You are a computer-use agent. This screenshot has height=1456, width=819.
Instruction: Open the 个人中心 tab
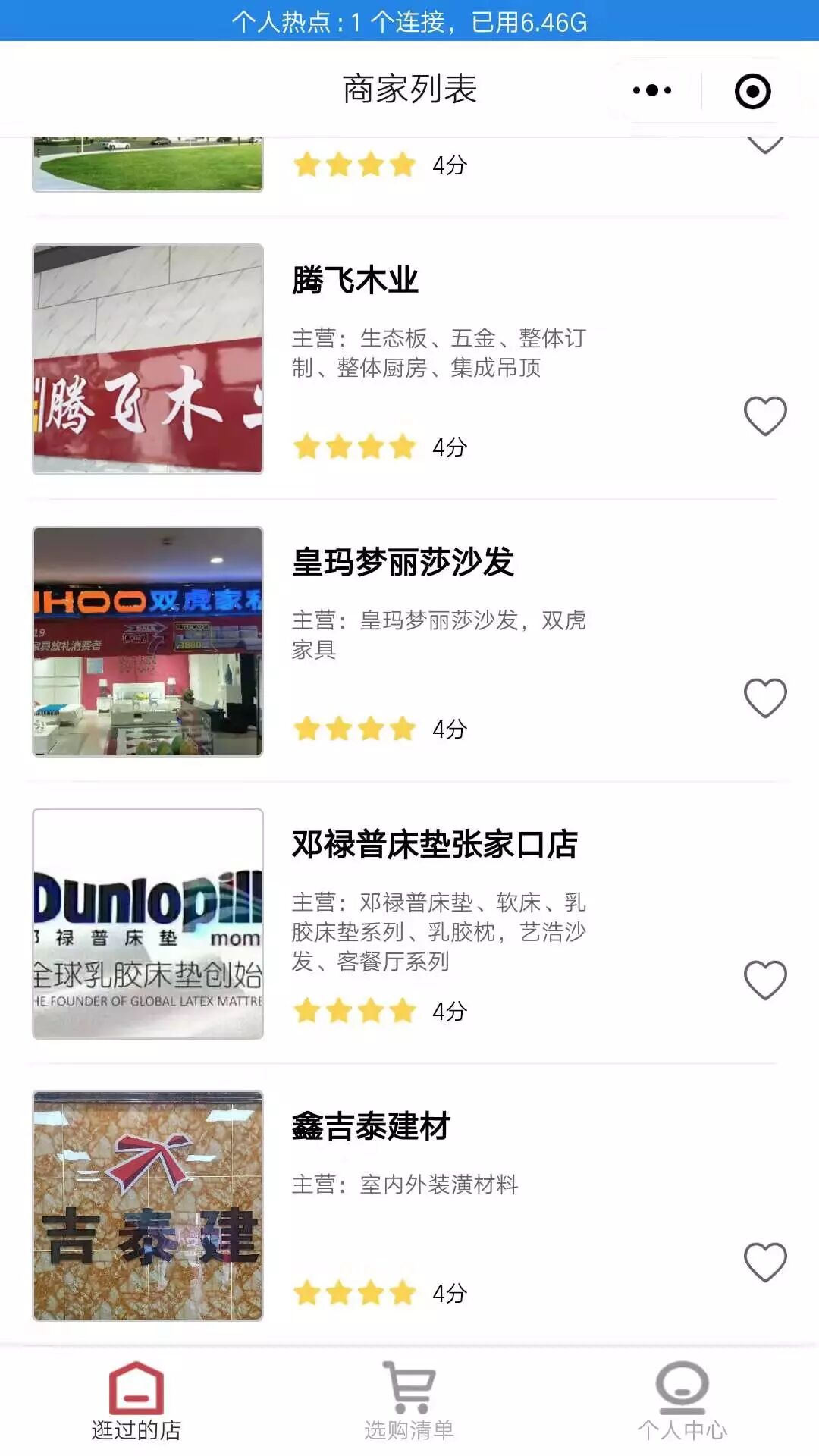tap(682, 1401)
